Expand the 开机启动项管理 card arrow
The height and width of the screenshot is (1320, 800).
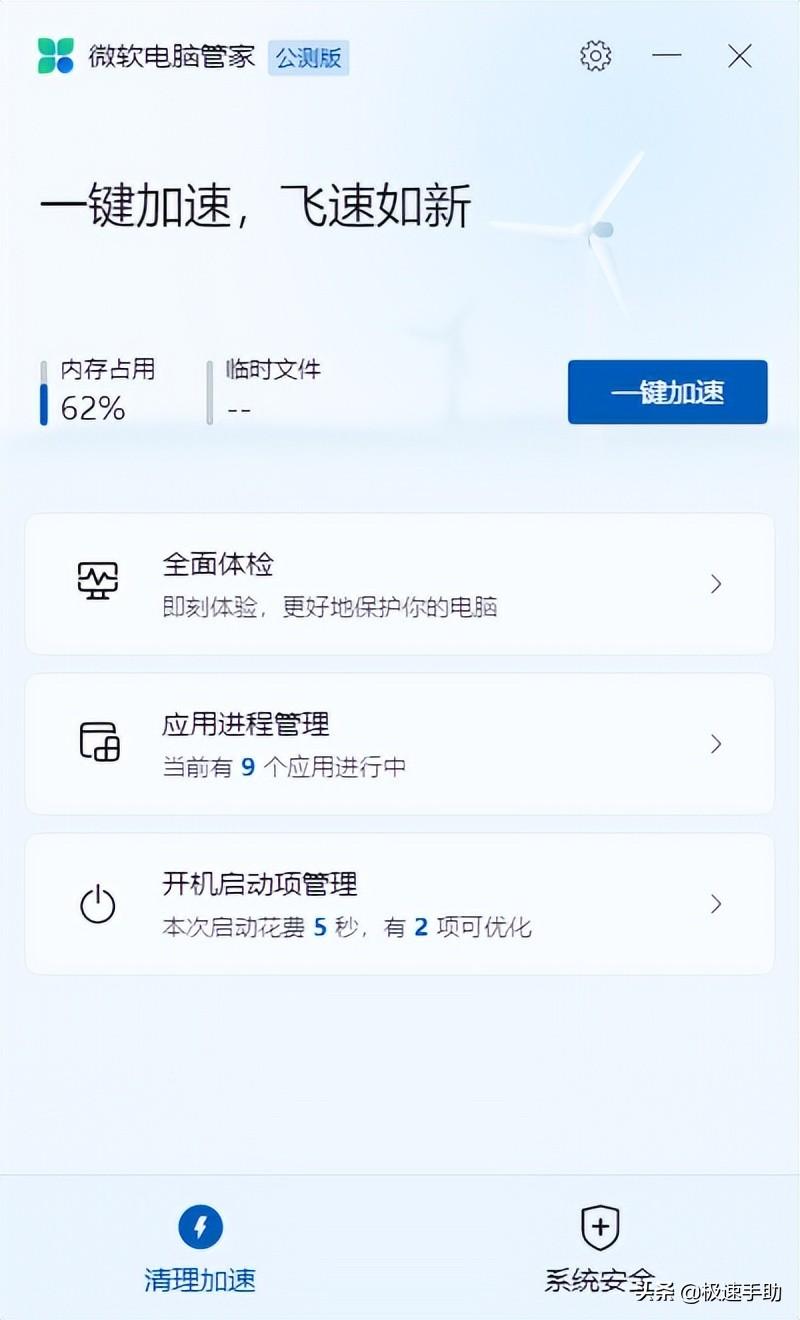[716, 903]
